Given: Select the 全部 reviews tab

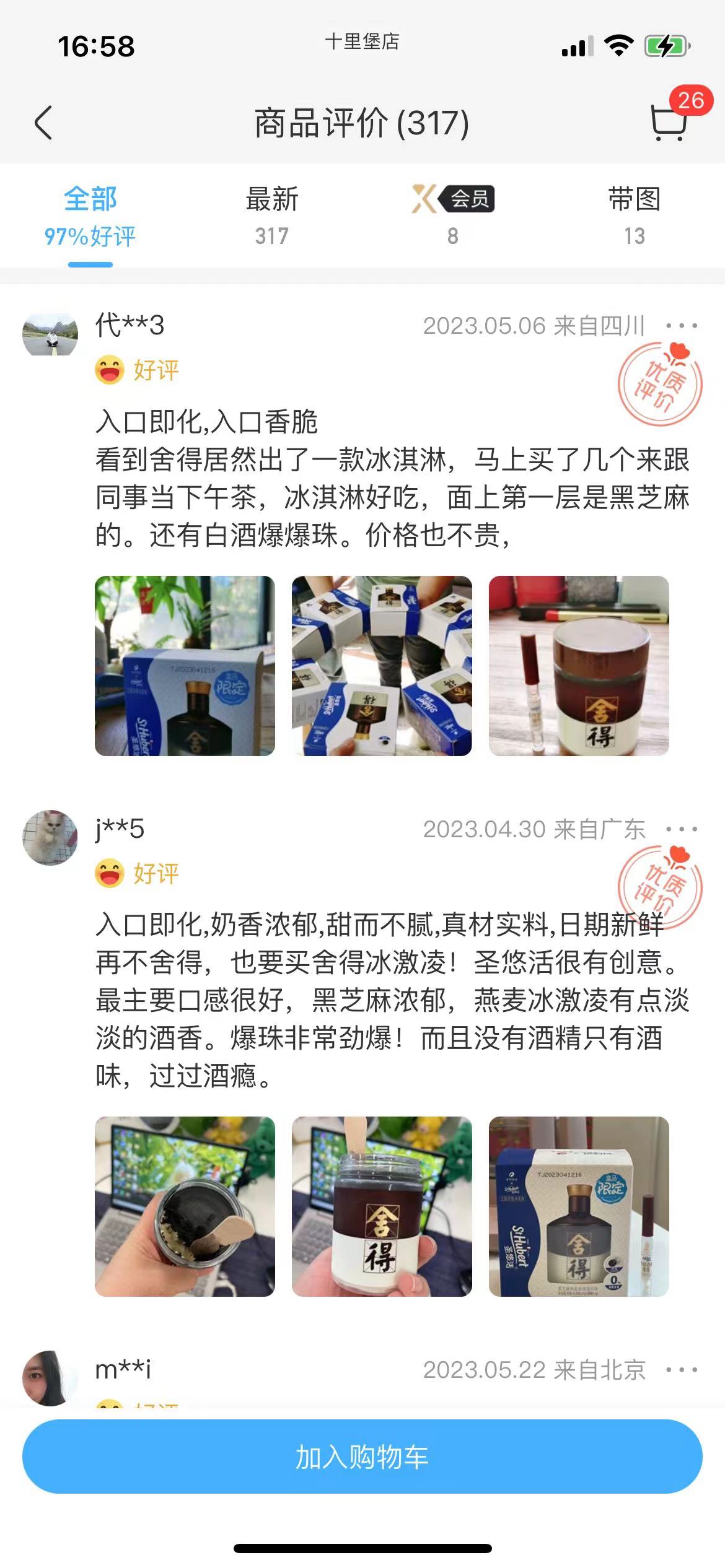Looking at the screenshot, I should (90, 217).
